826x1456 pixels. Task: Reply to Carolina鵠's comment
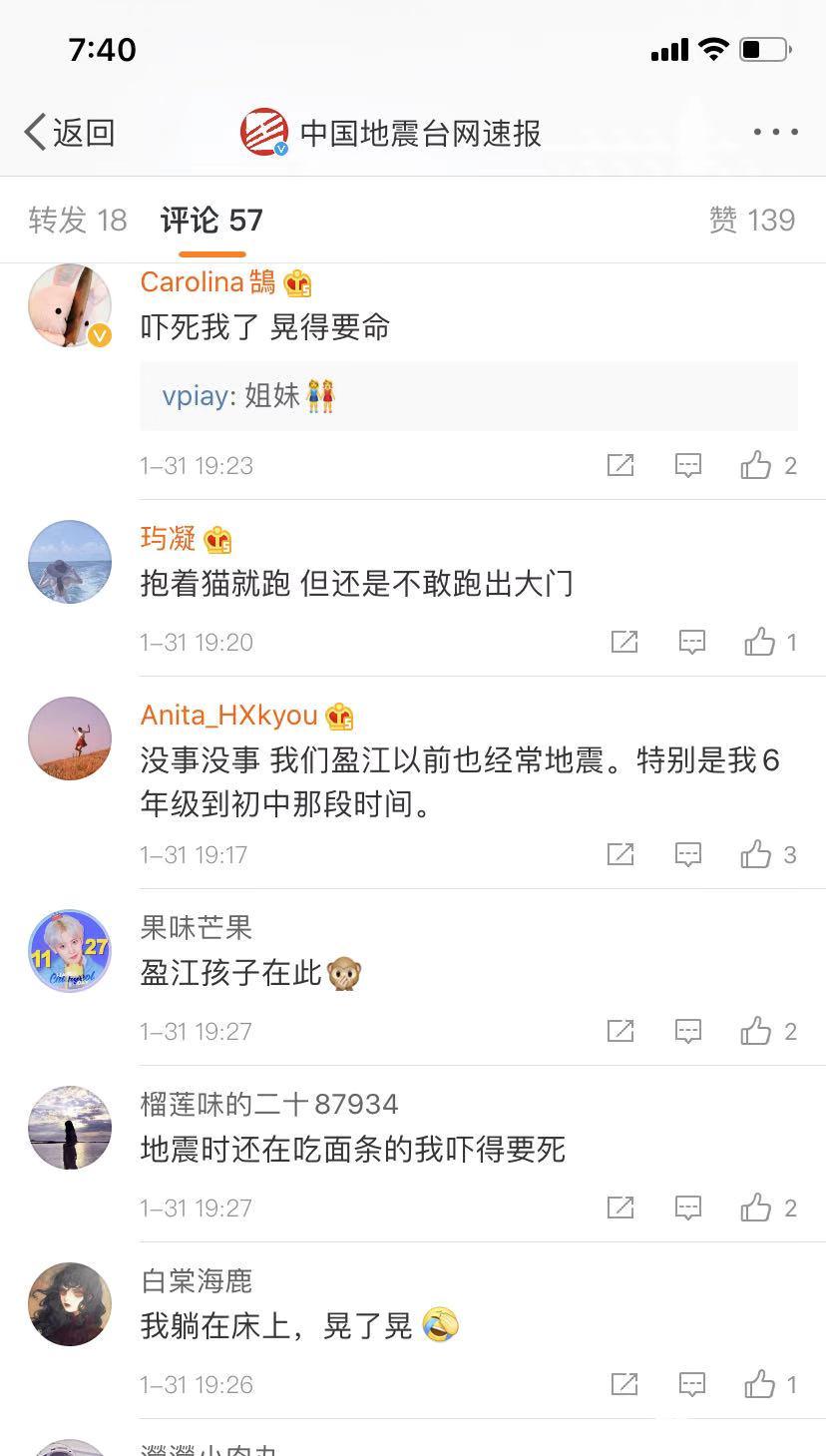click(688, 465)
